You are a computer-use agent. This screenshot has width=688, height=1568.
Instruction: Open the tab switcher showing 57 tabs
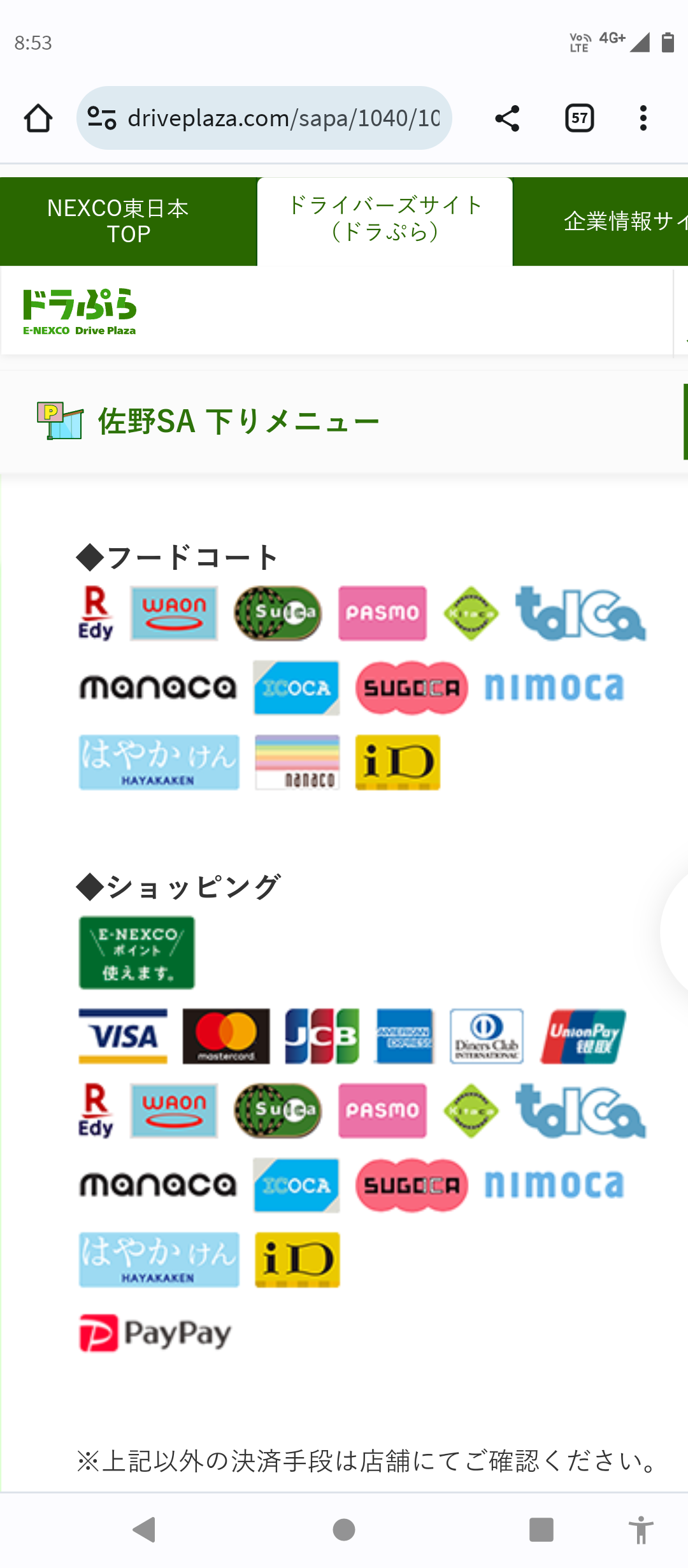click(579, 119)
